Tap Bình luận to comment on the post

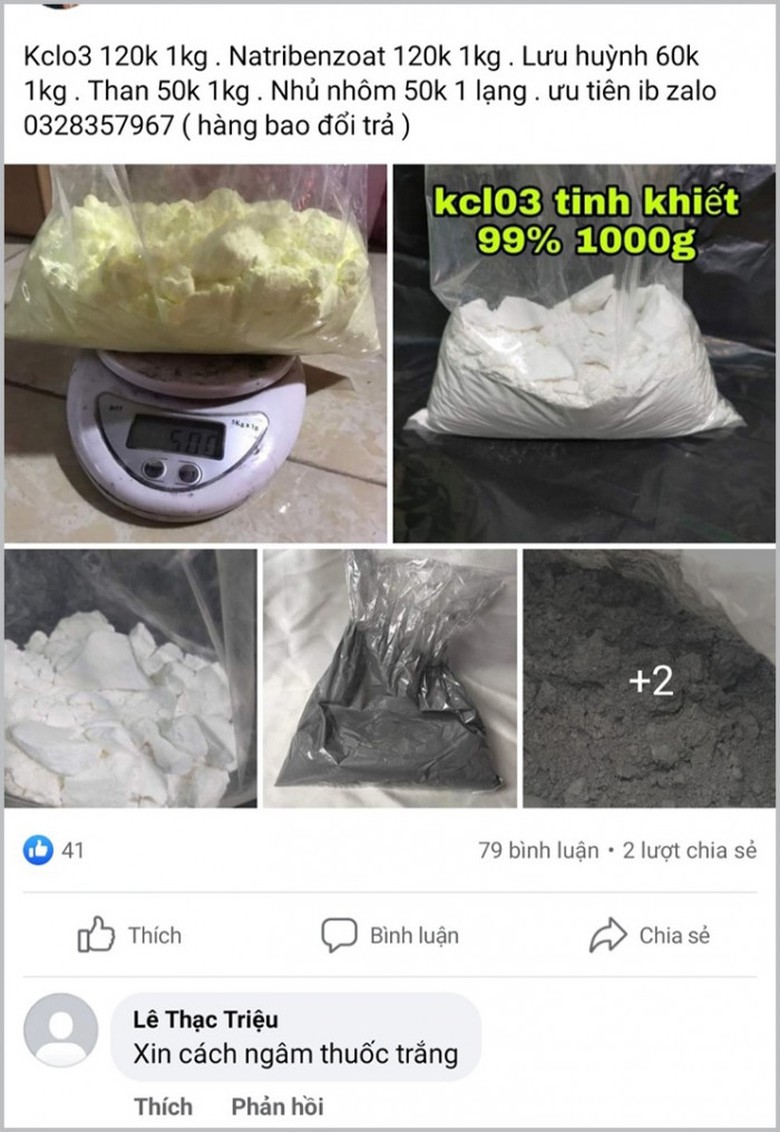coord(390,936)
